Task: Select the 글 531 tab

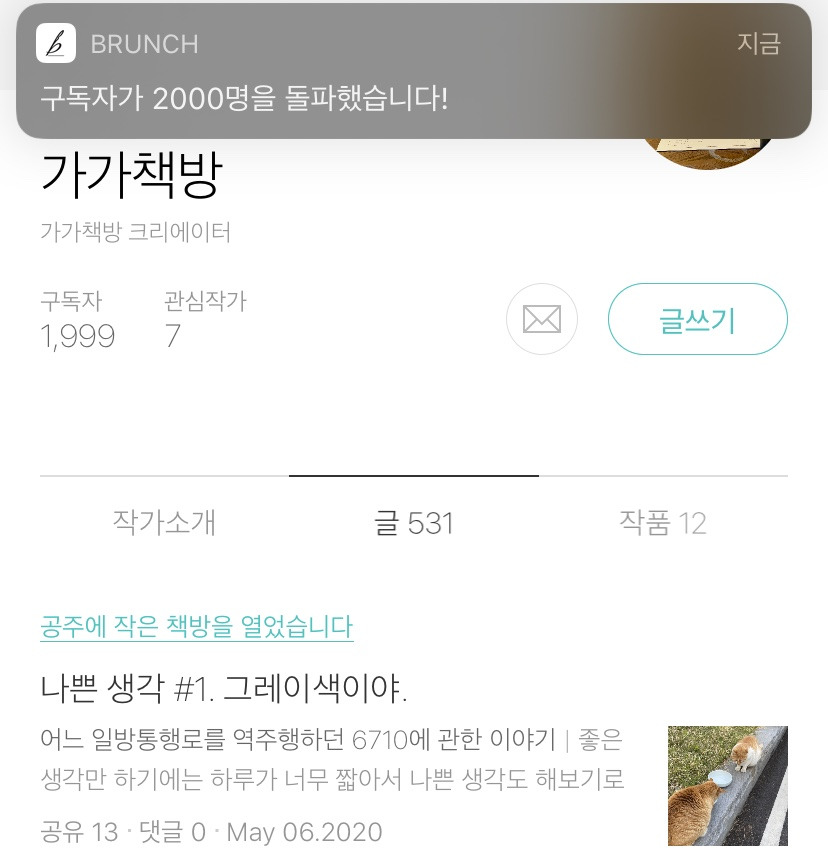Action: click(414, 522)
